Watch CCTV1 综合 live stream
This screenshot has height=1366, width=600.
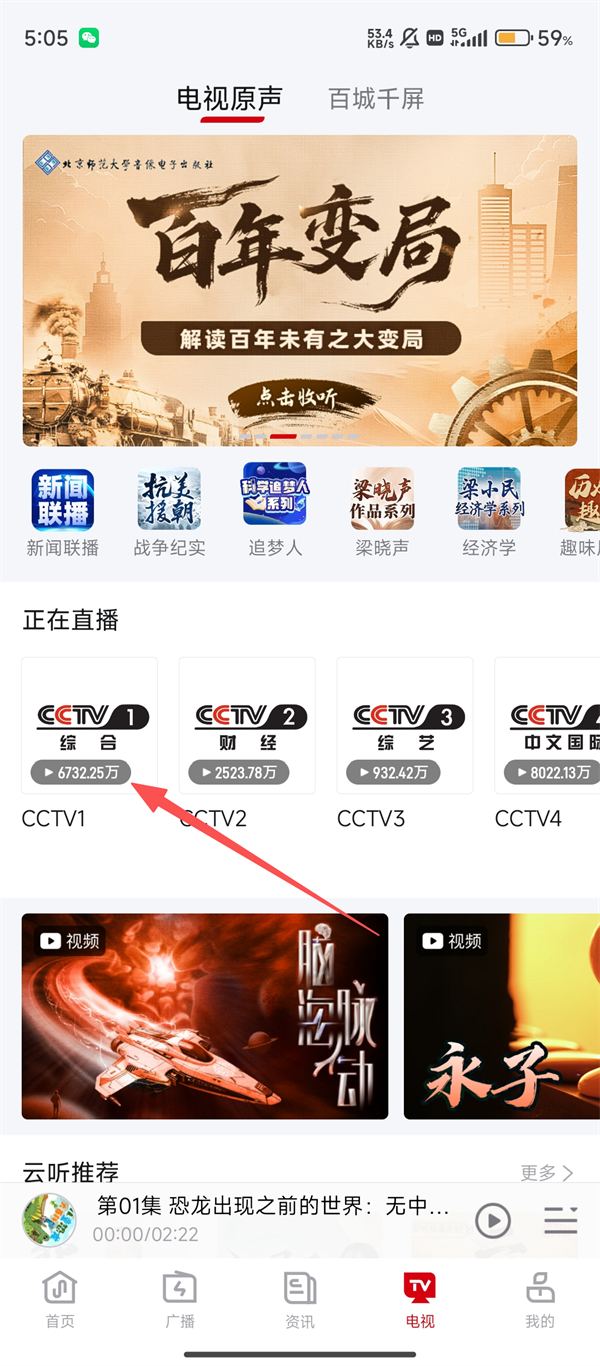click(x=90, y=726)
